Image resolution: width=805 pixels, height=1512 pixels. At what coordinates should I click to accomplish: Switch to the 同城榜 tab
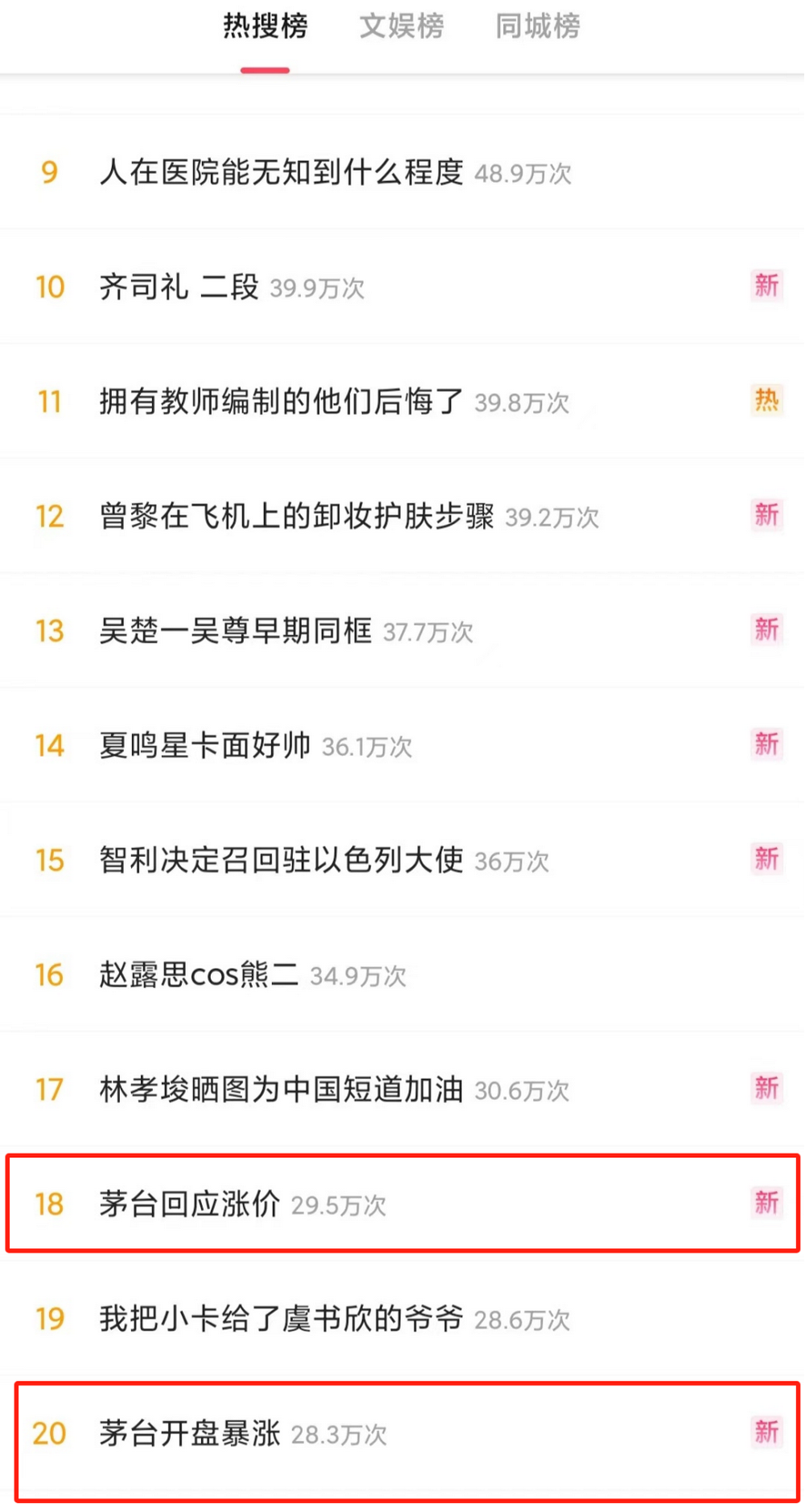pyautogui.click(x=538, y=27)
